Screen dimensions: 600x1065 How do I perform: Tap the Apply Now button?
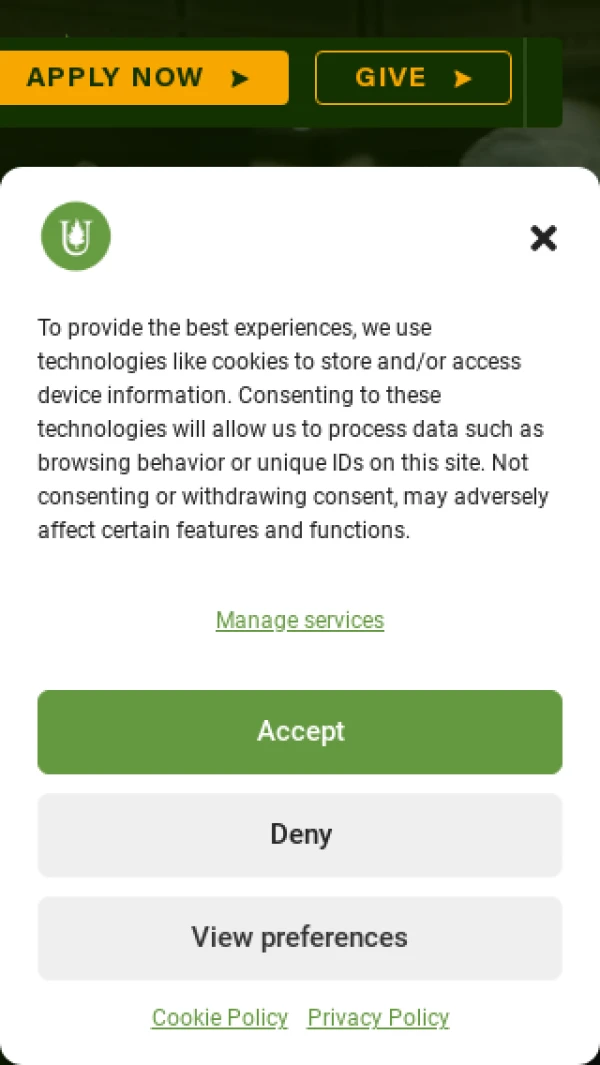pos(140,78)
